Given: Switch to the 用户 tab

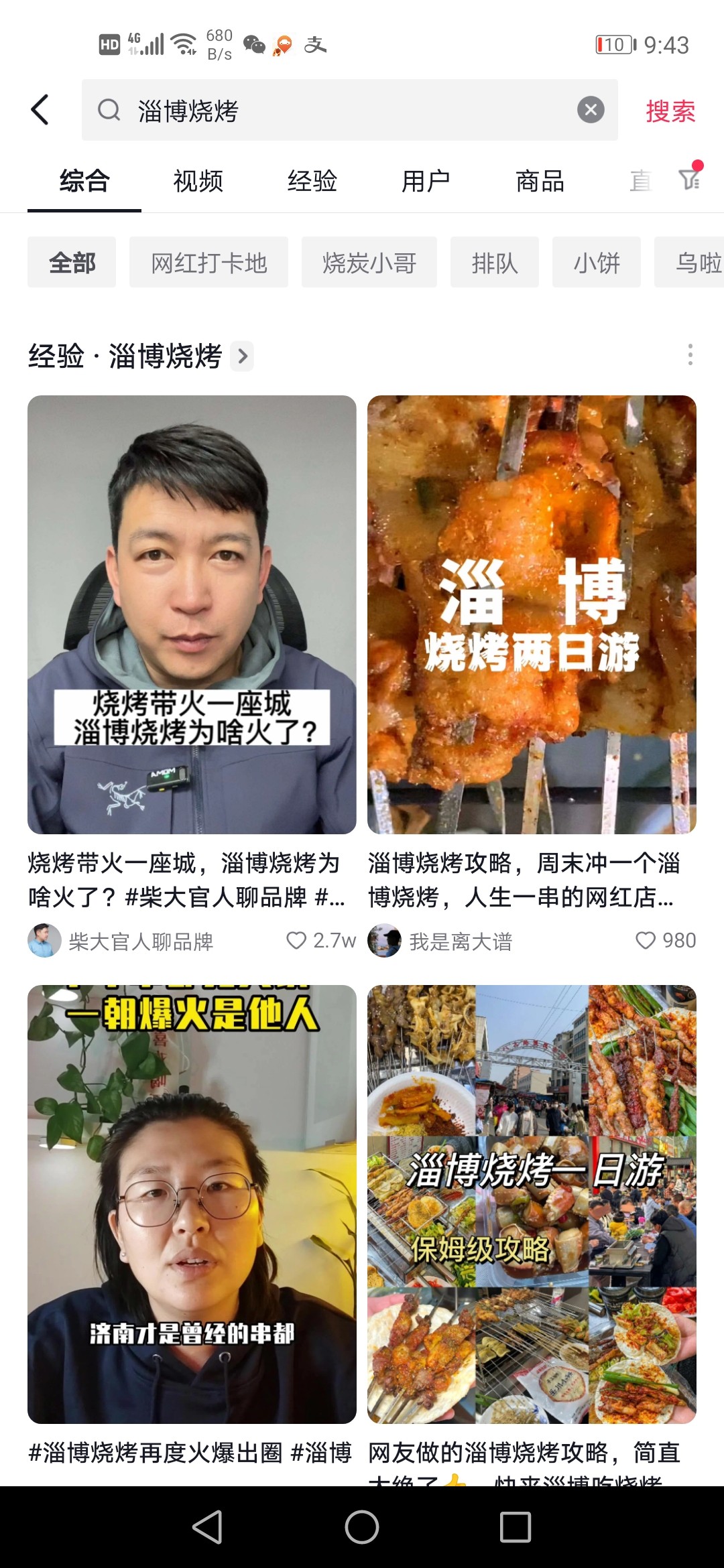Looking at the screenshot, I should point(426,181).
